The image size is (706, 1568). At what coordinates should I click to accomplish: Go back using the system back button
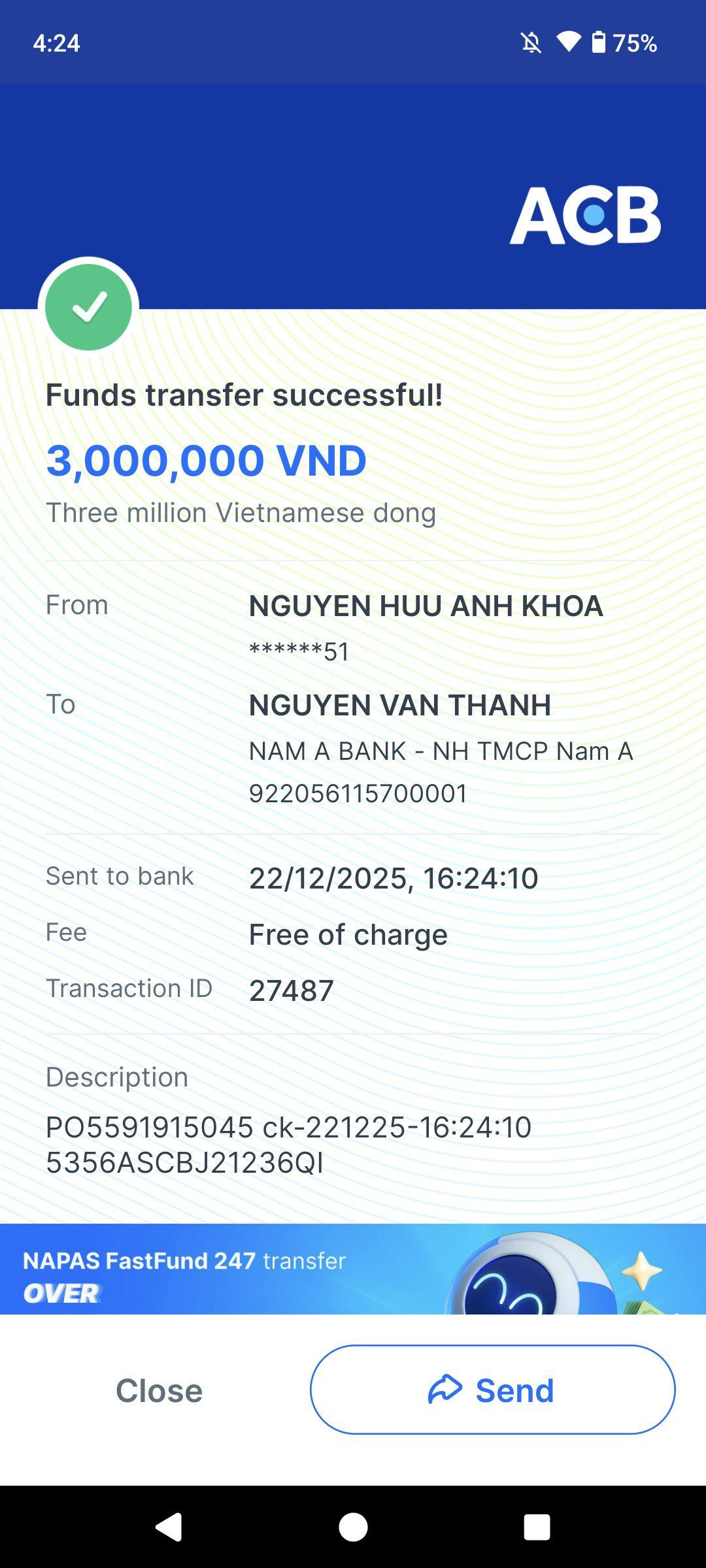[169, 1527]
